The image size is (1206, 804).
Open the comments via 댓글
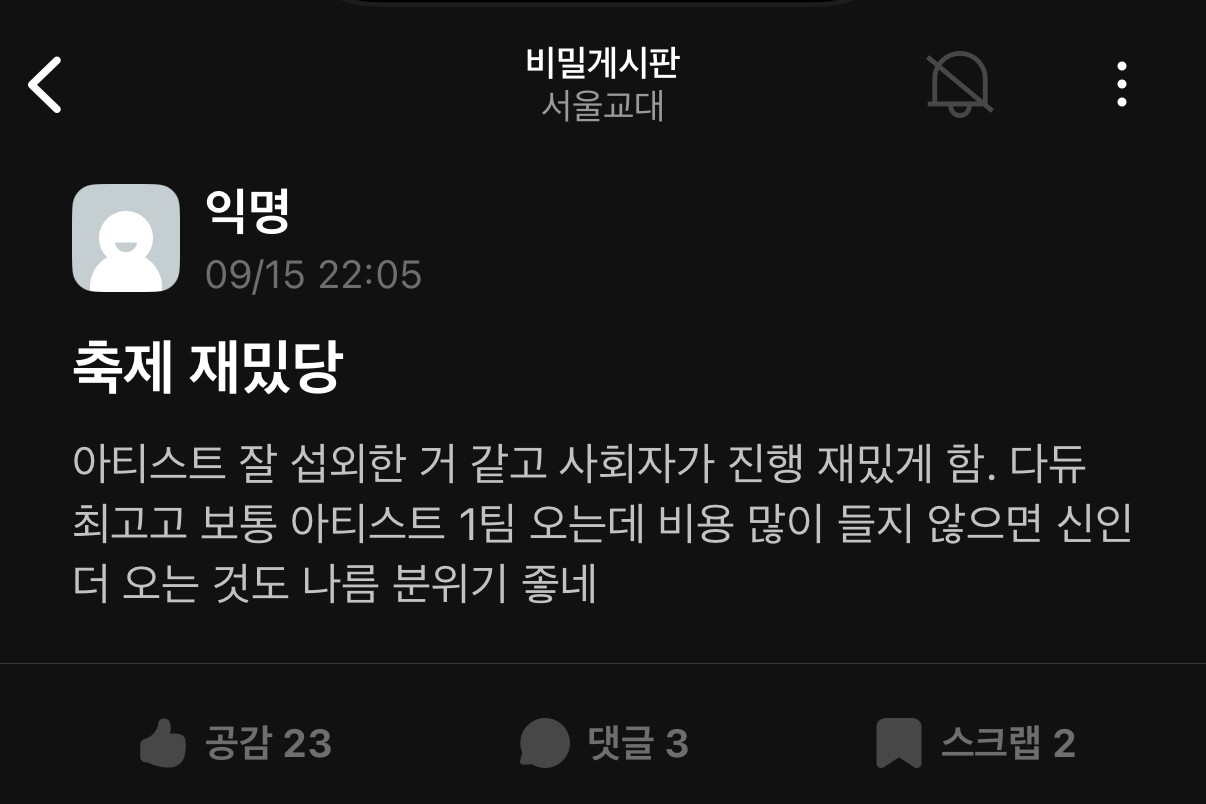pos(604,743)
